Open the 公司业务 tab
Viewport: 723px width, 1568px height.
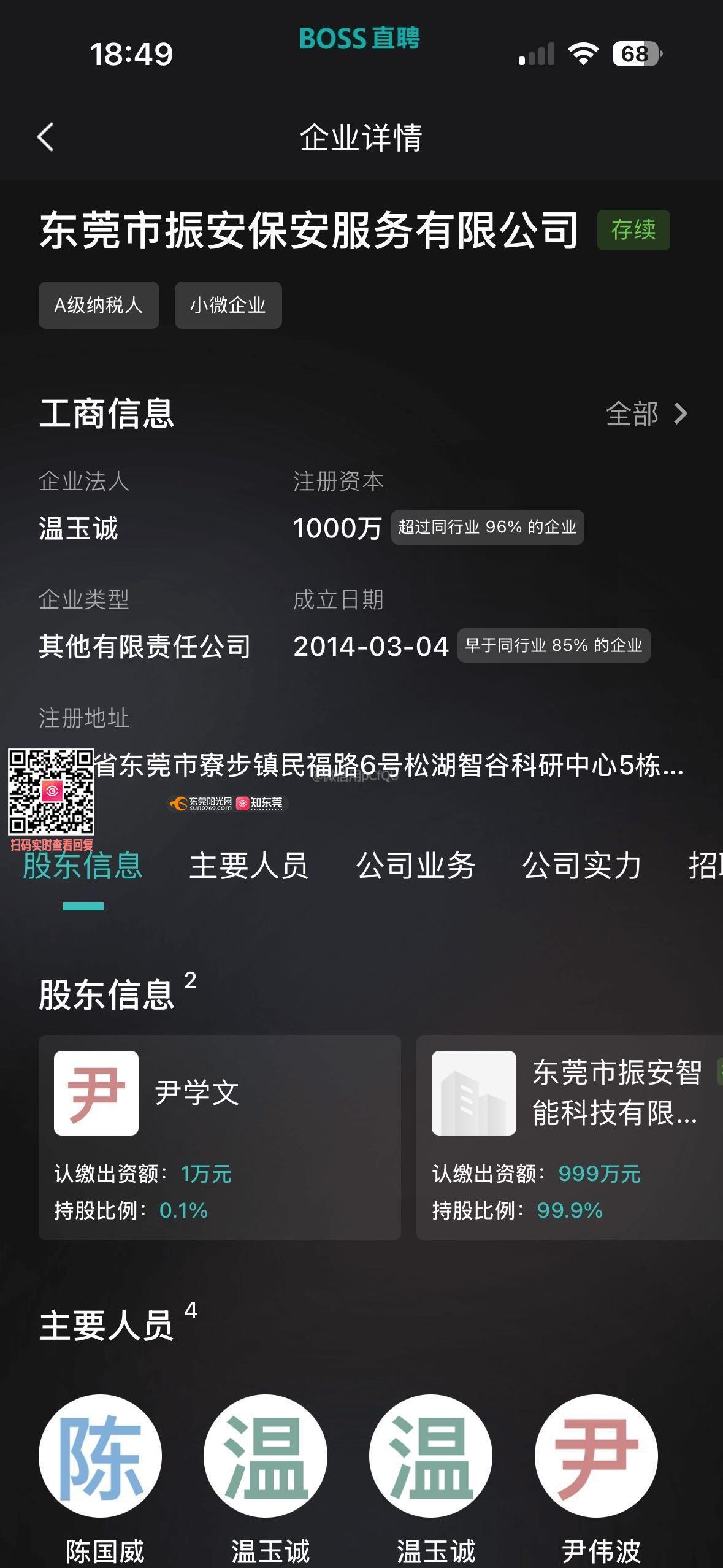[x=415, y=866]
